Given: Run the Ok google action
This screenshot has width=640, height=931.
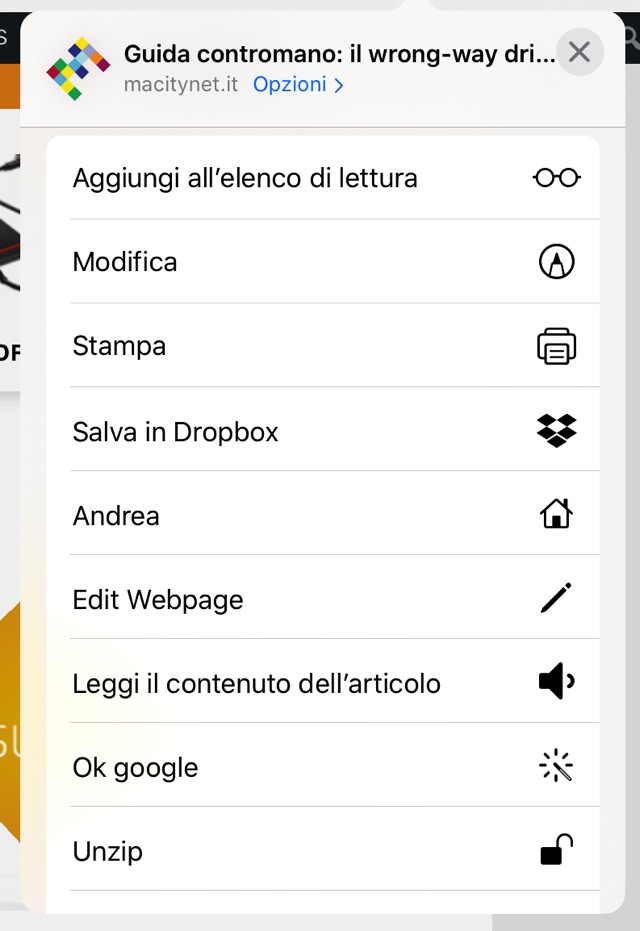Looking at the screenshot, I should tap(324, 768).
